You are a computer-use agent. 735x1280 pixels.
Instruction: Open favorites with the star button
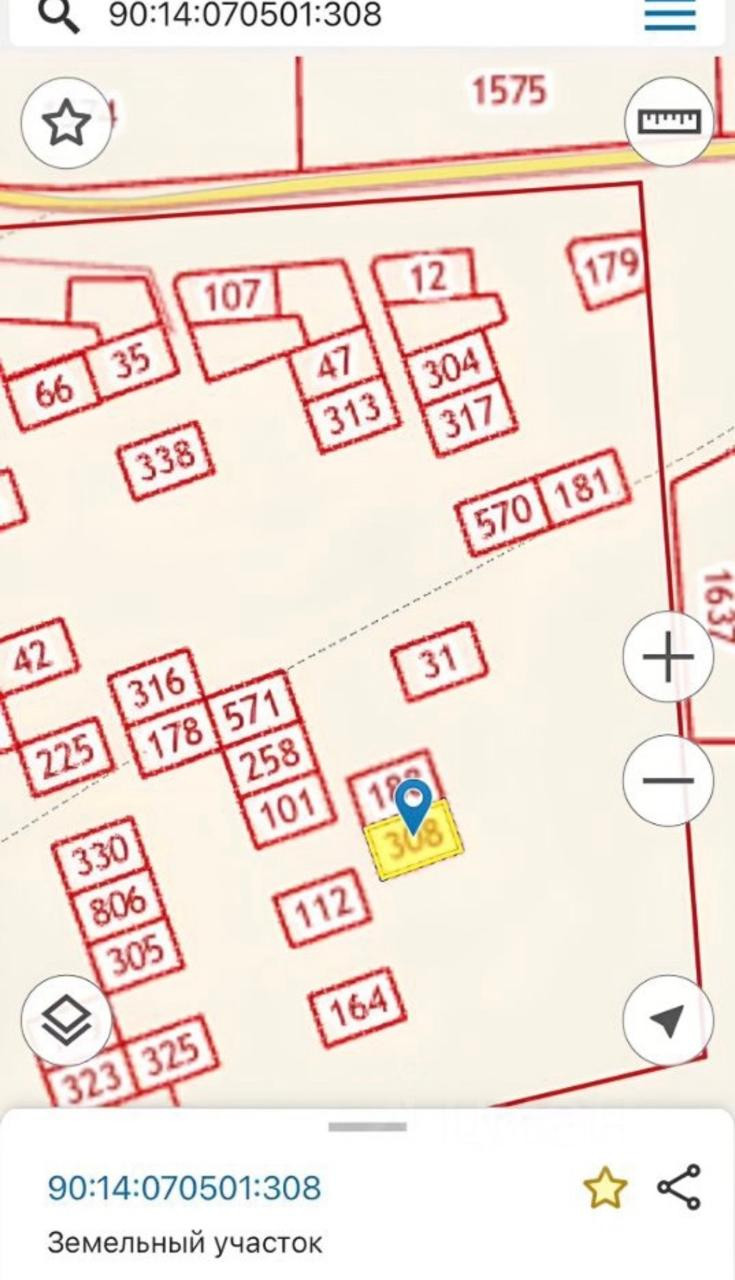tap(66, 124)
